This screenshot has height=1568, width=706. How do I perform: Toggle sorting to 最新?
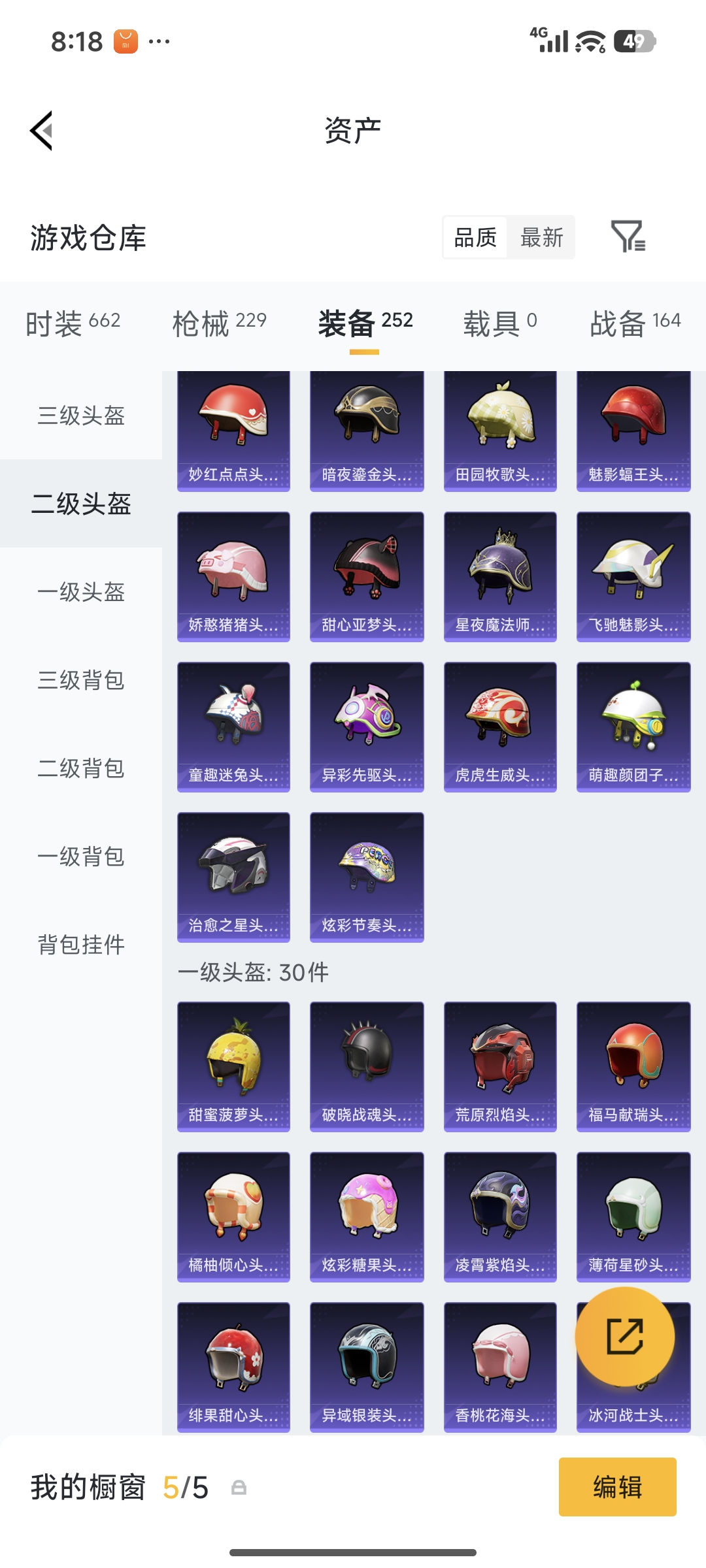[542, 238]
